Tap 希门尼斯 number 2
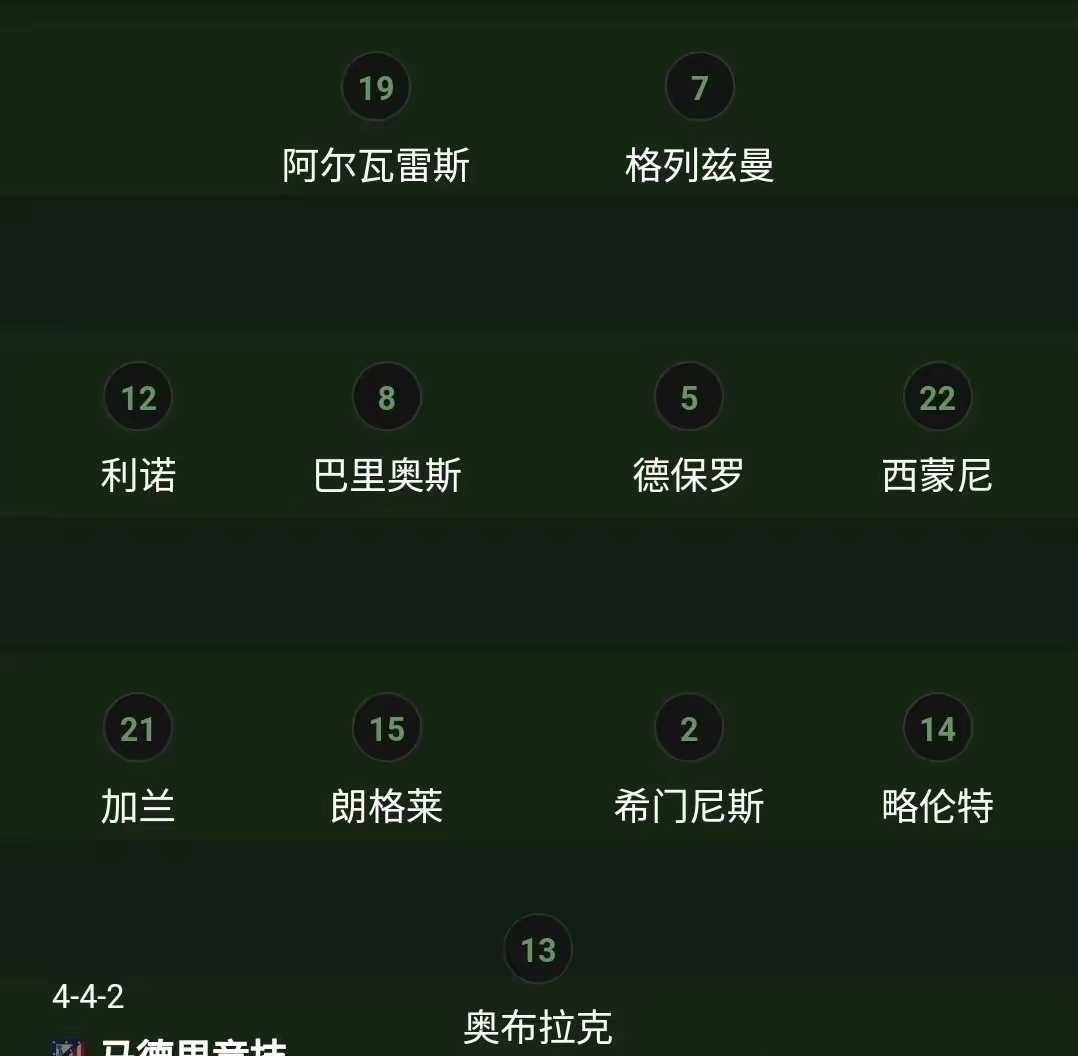Image resolution: width=1078 pixels, height=1056 pixels. point(688,729)
